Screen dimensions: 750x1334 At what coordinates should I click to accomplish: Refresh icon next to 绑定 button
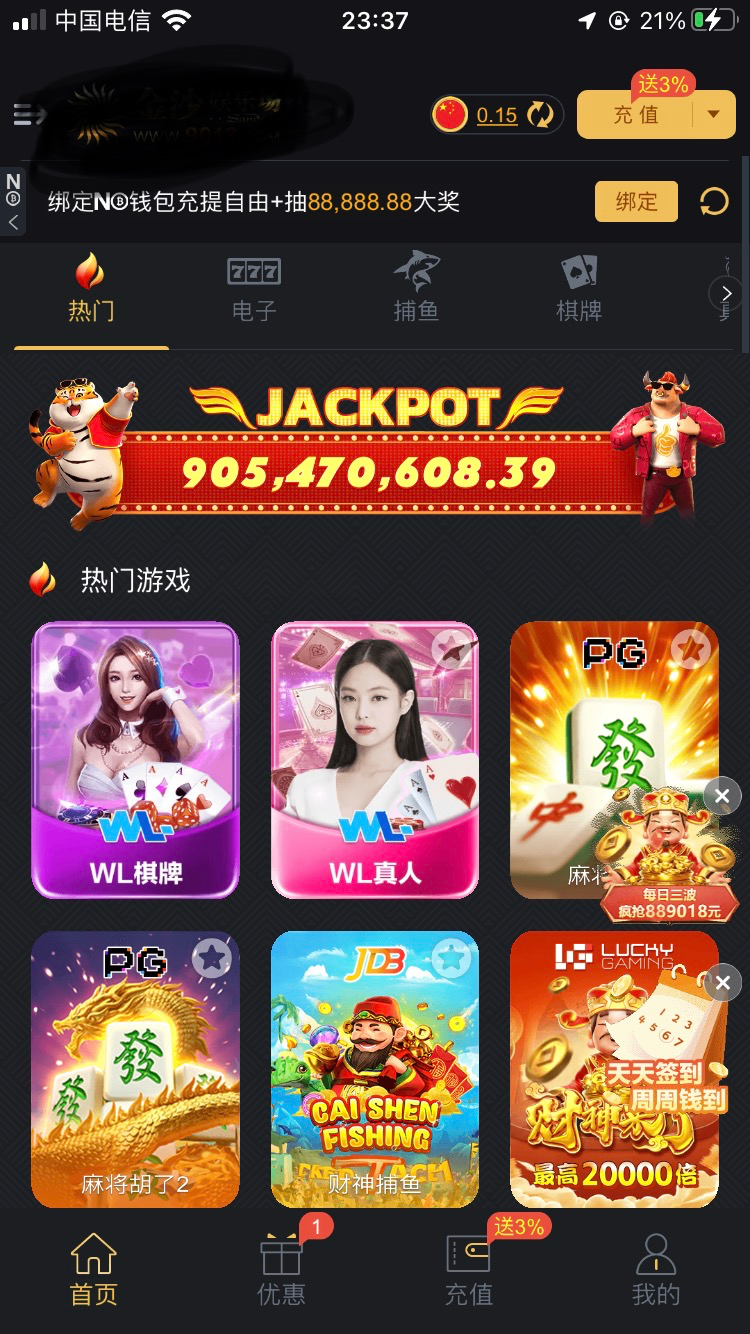coord(714,202)
